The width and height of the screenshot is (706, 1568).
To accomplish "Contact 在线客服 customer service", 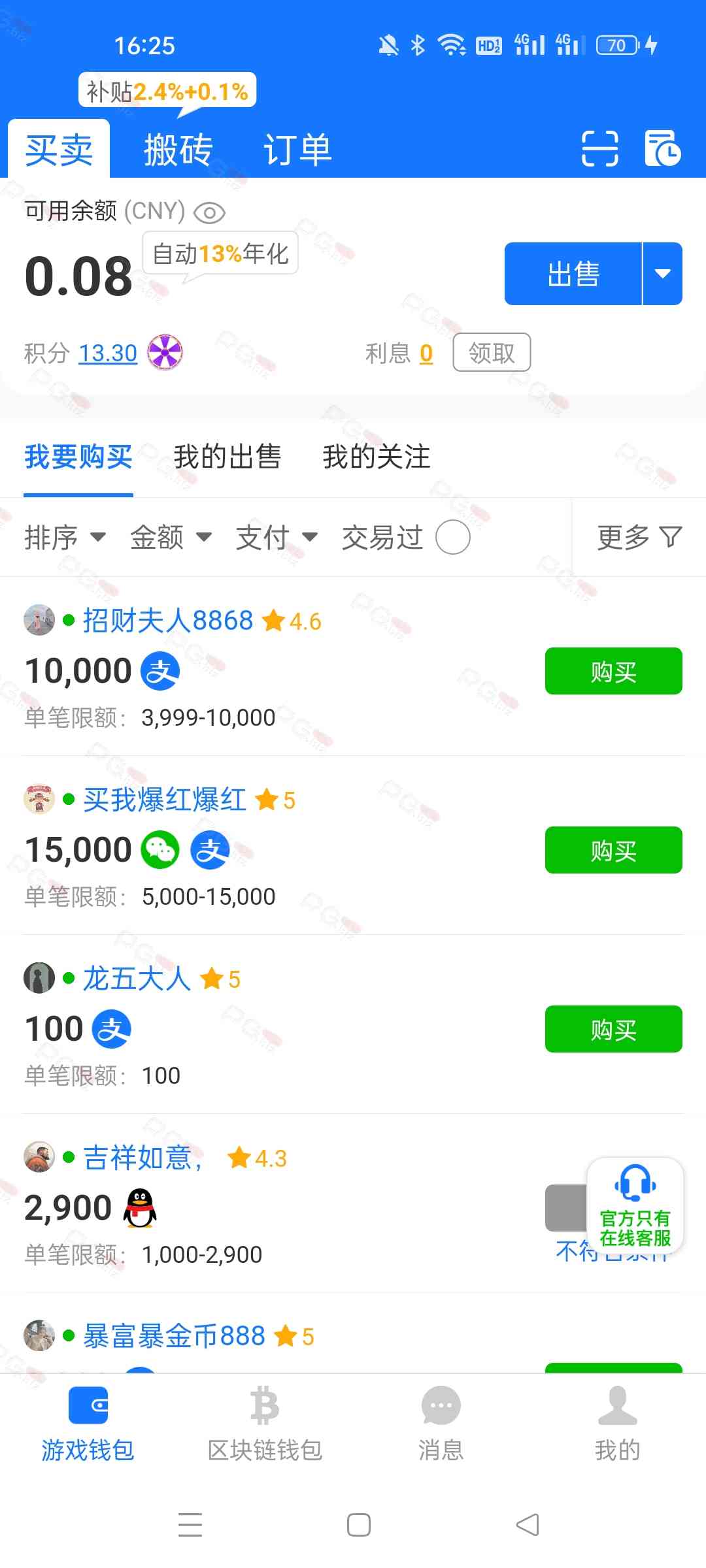I will coord(635,1205).
